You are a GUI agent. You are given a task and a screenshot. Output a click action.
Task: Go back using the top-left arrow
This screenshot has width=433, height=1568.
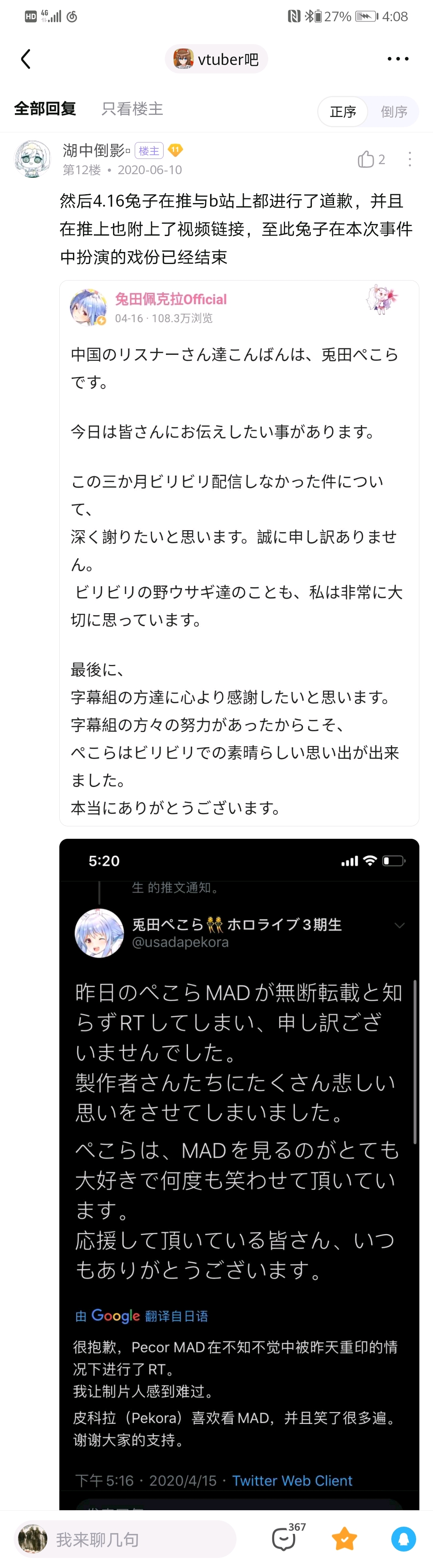click(x=26, y=59)
